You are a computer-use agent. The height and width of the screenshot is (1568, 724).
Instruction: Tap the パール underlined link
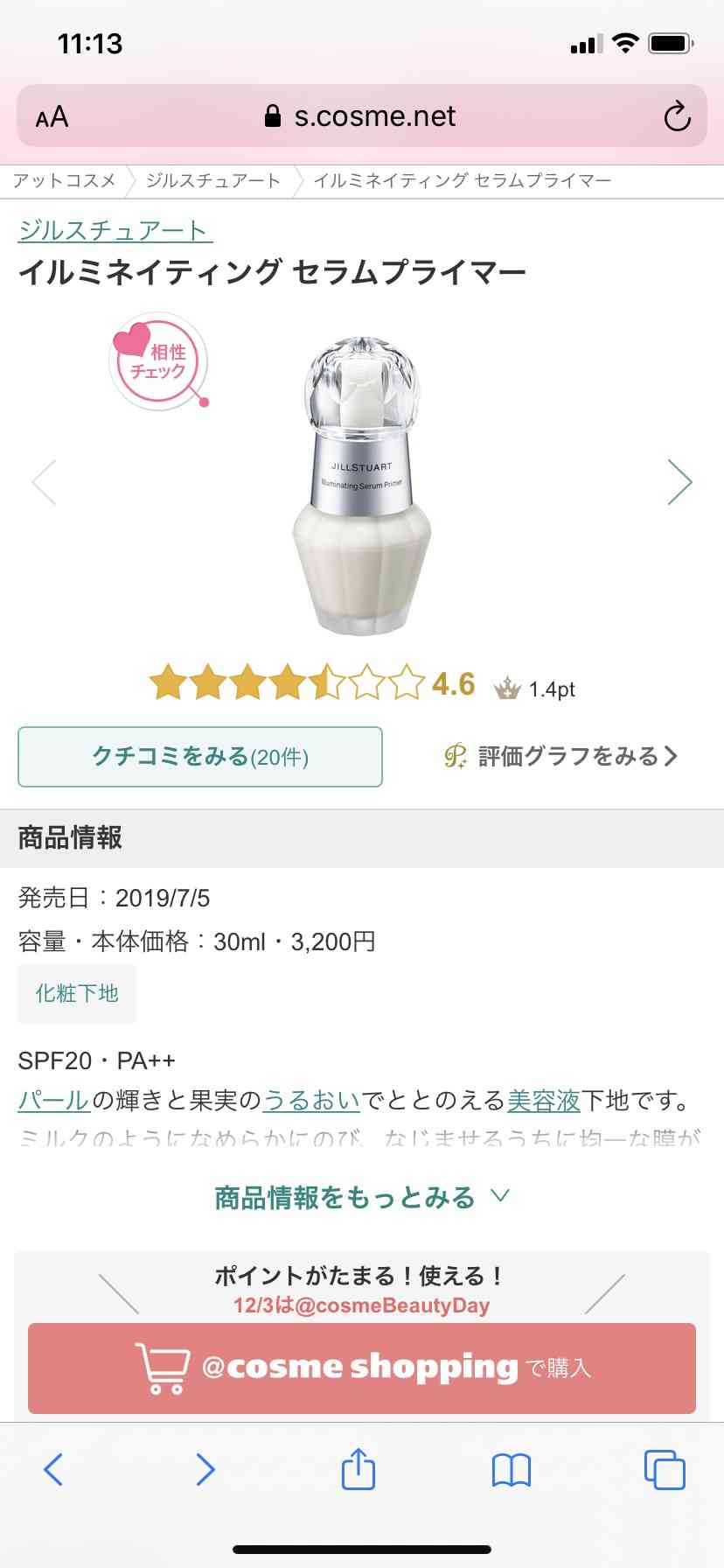coord(51,1102)
